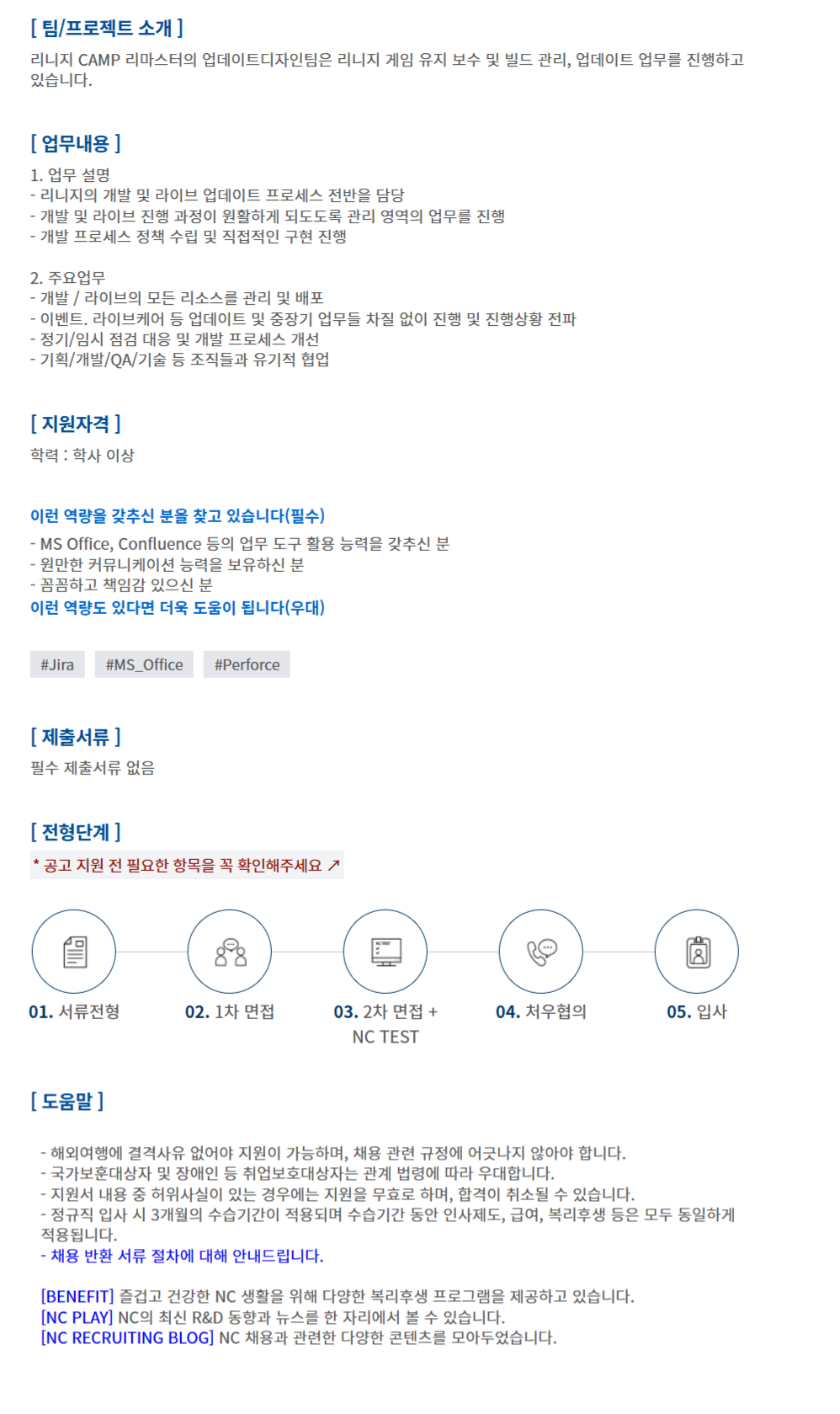Image resolution: width=840 pixels, height=1414 pixels.
Task: Open the pre-application checklist link with the arrow
Action: click(186, 865)
